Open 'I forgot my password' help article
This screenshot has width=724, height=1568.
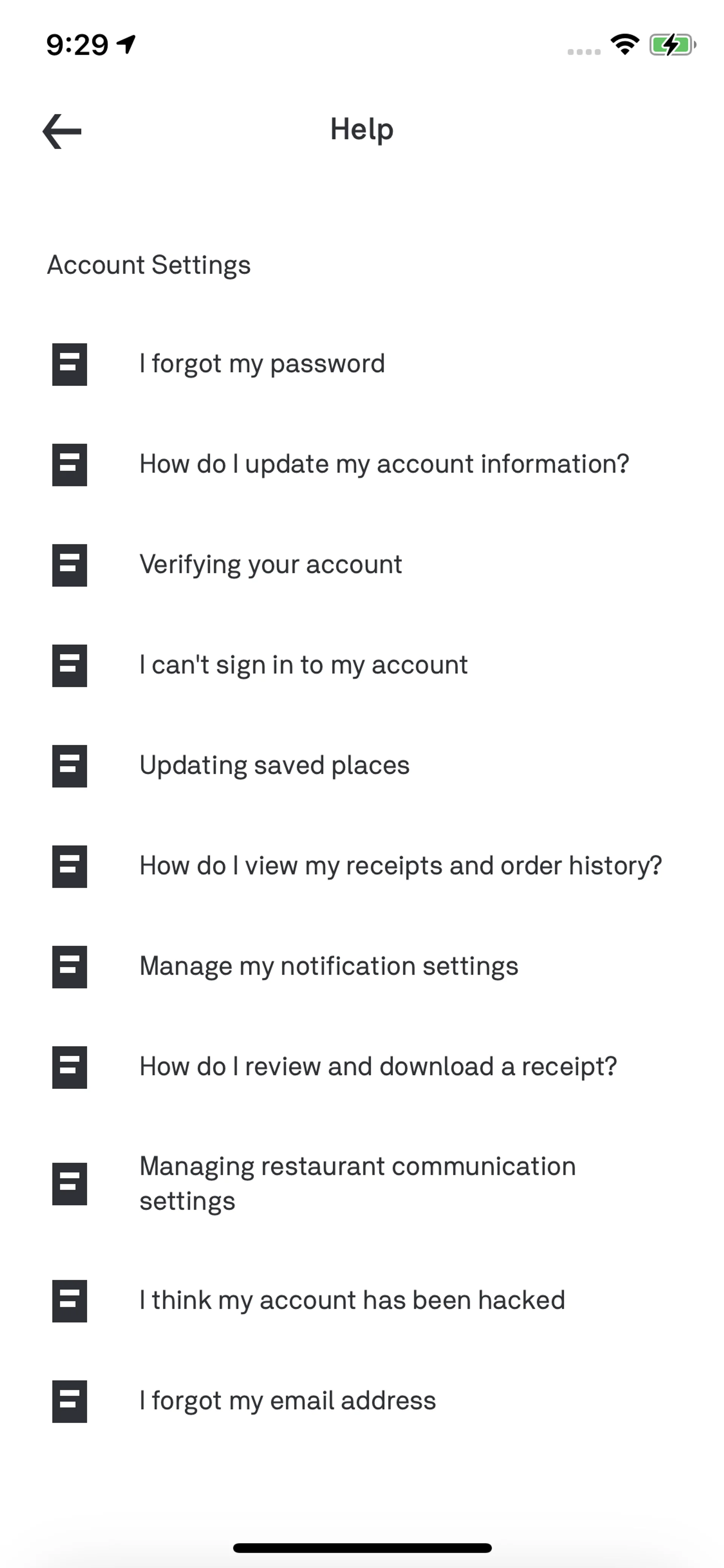coord(262,364)
